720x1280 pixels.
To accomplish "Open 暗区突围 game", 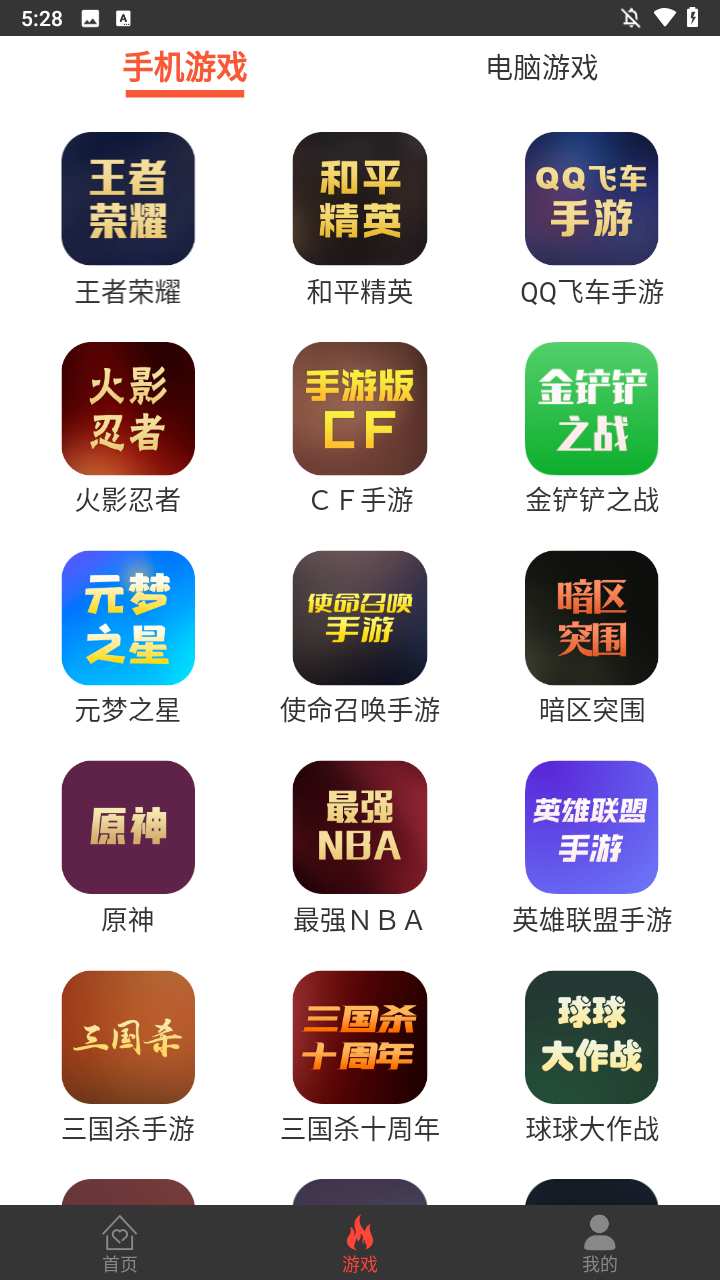I will (x=592, y=618).
